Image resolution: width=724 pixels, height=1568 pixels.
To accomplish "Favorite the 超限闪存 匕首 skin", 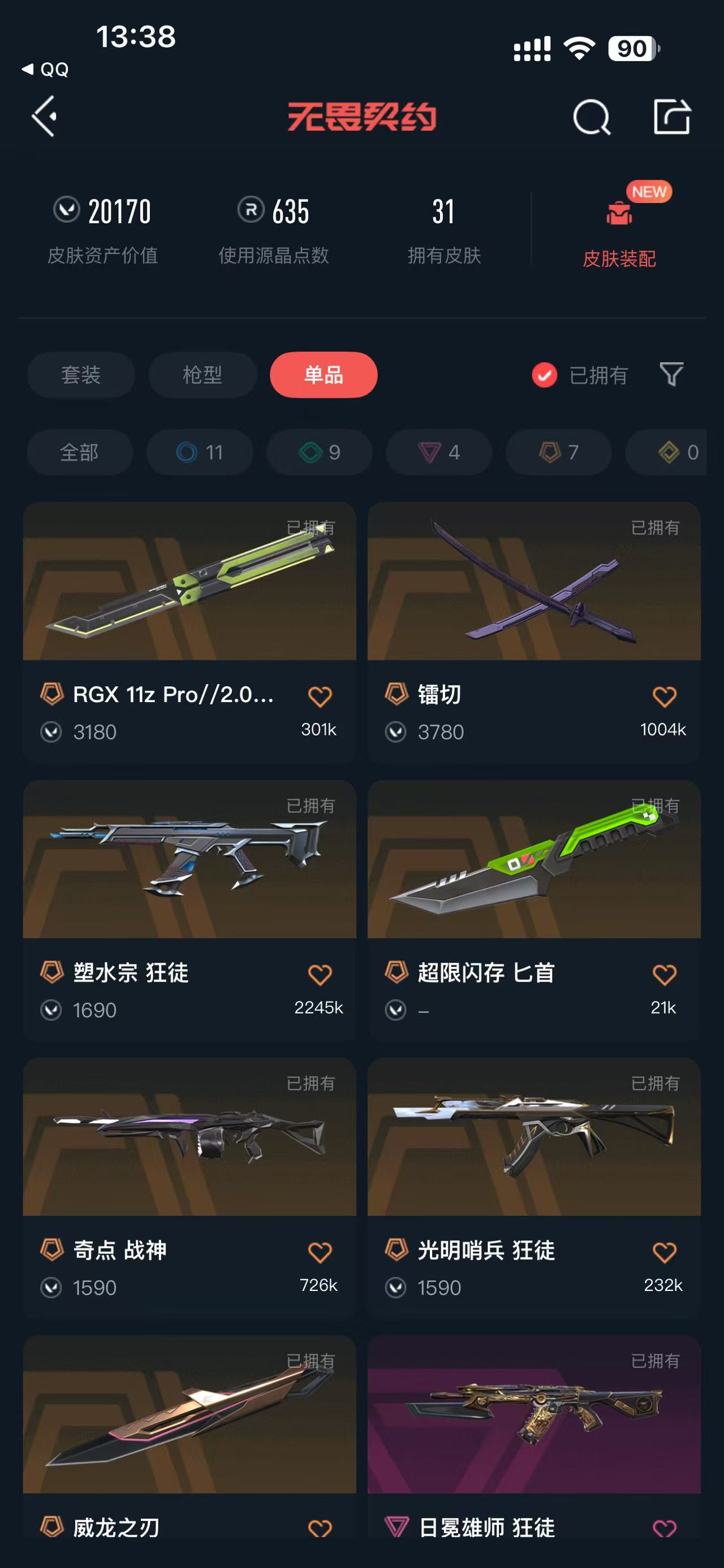I will [x=663, y=974].
